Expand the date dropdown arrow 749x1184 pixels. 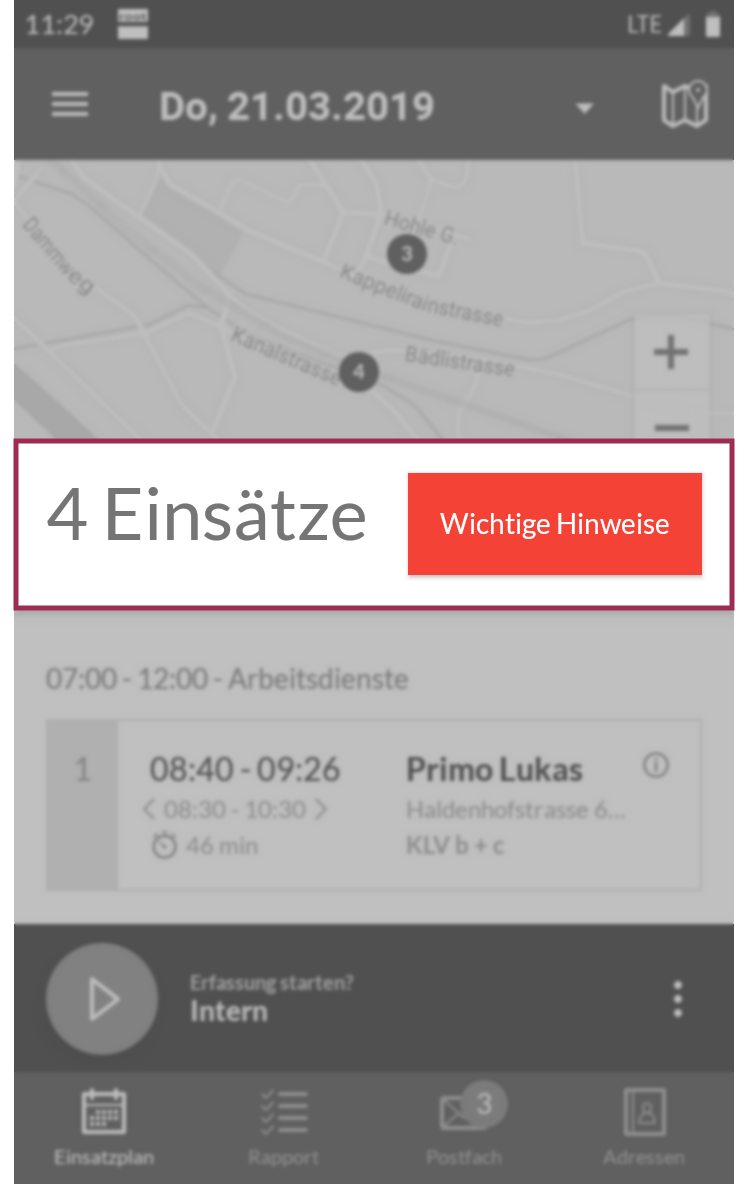point(585,108)
